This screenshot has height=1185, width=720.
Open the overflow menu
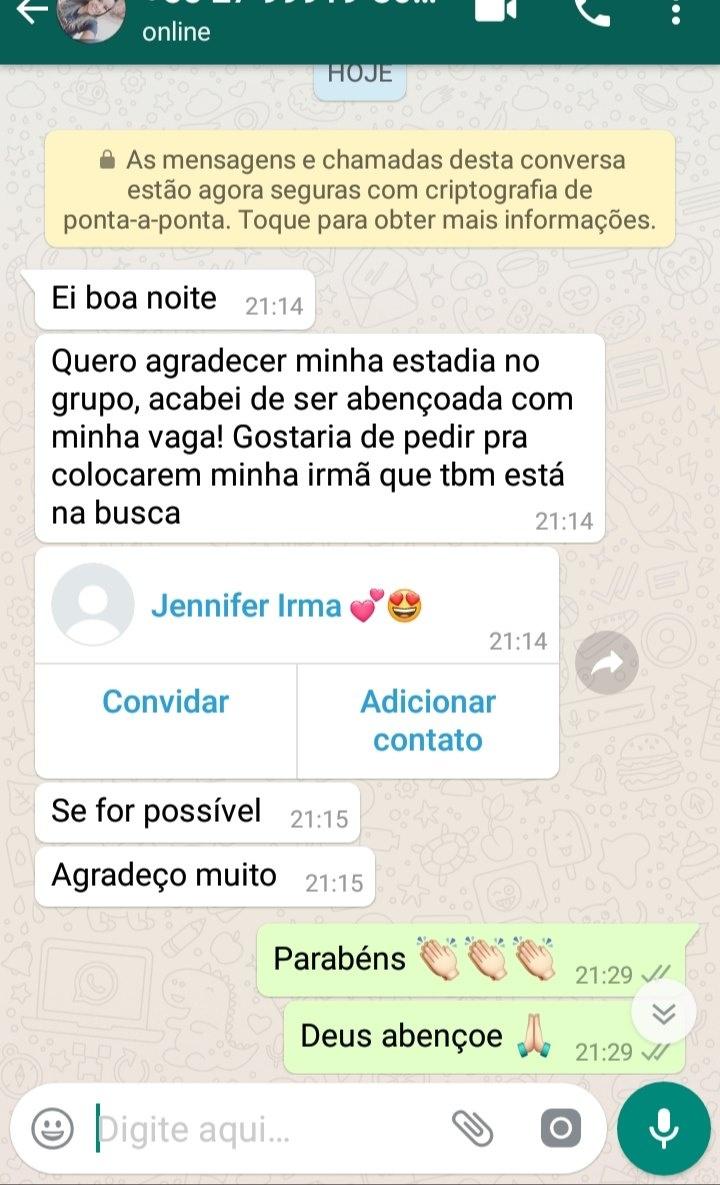click(x=677, y=12)
